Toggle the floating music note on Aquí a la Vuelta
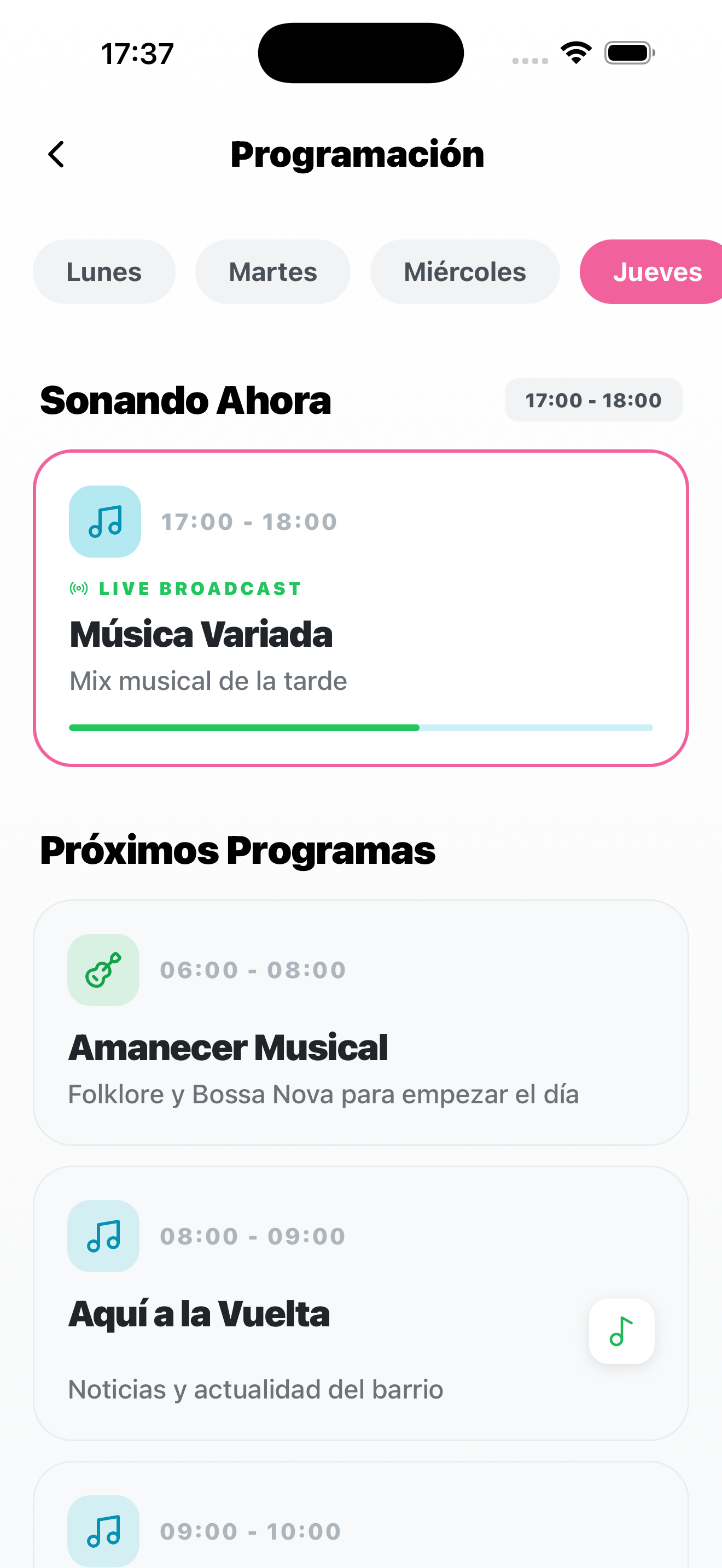 pos(621,1330)
